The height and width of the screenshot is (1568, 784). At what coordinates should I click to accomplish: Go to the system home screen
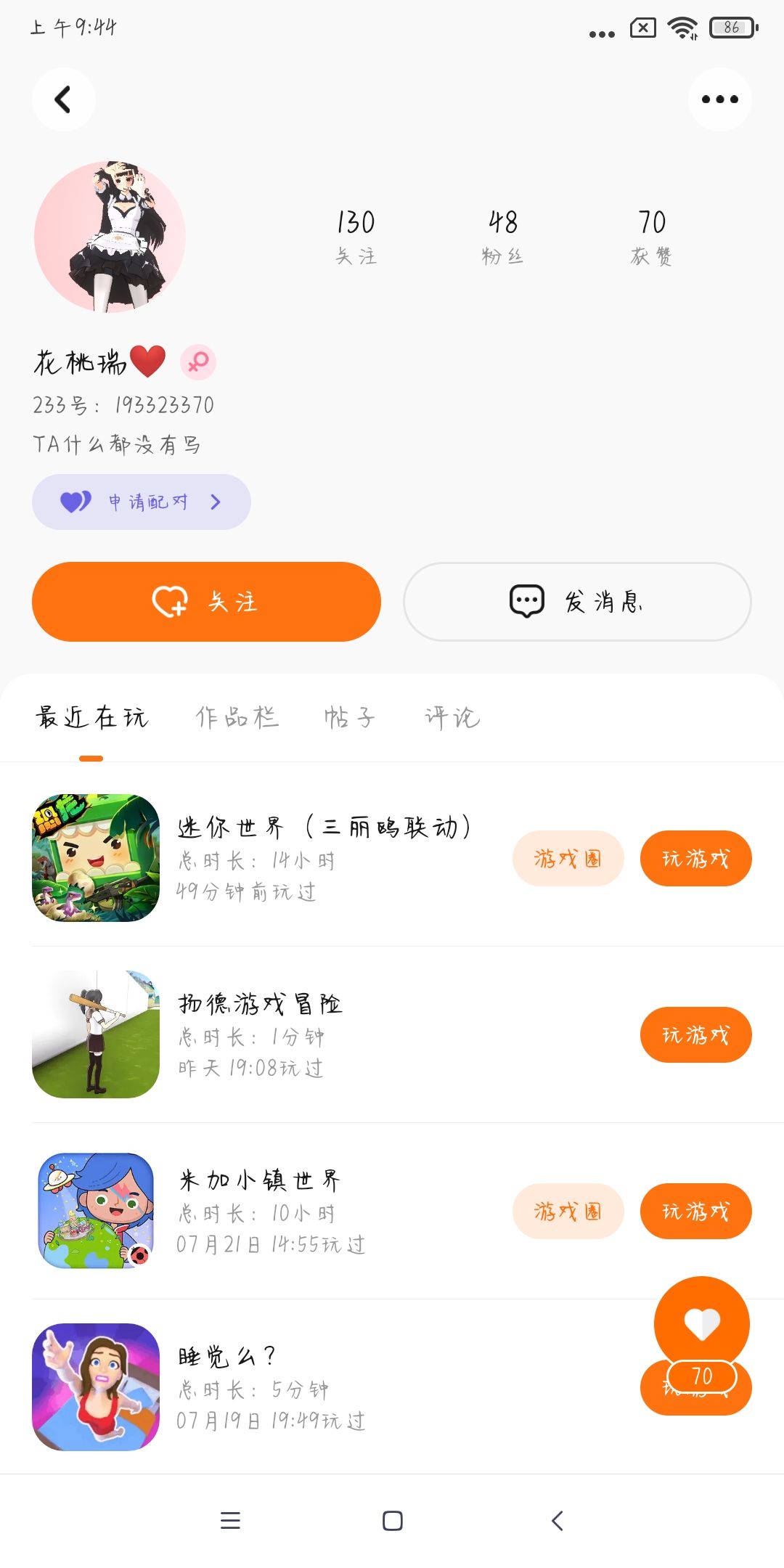coord(392,1521)
